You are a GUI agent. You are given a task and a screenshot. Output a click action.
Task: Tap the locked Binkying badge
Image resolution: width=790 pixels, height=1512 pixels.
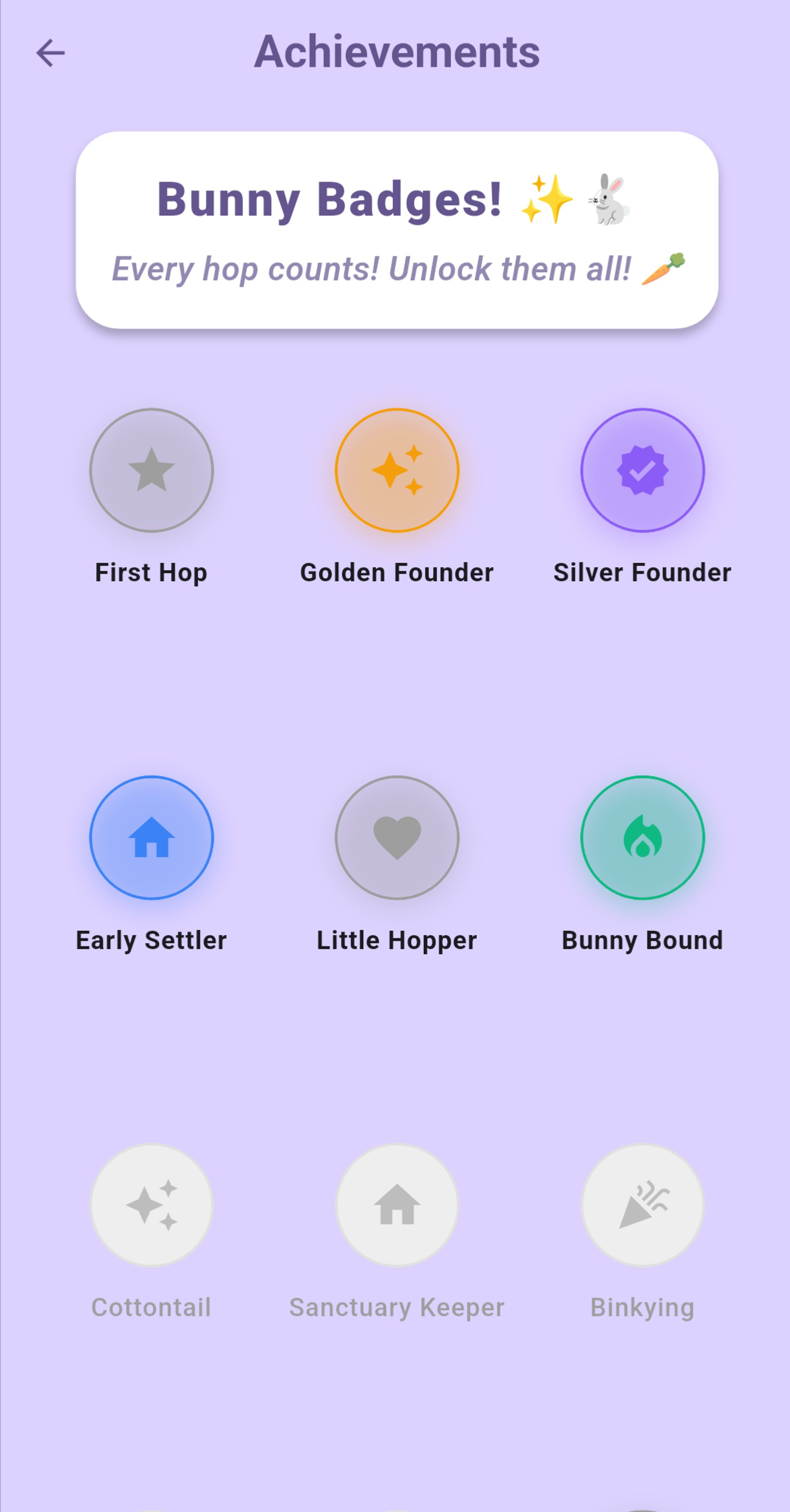click(642, 1206)
